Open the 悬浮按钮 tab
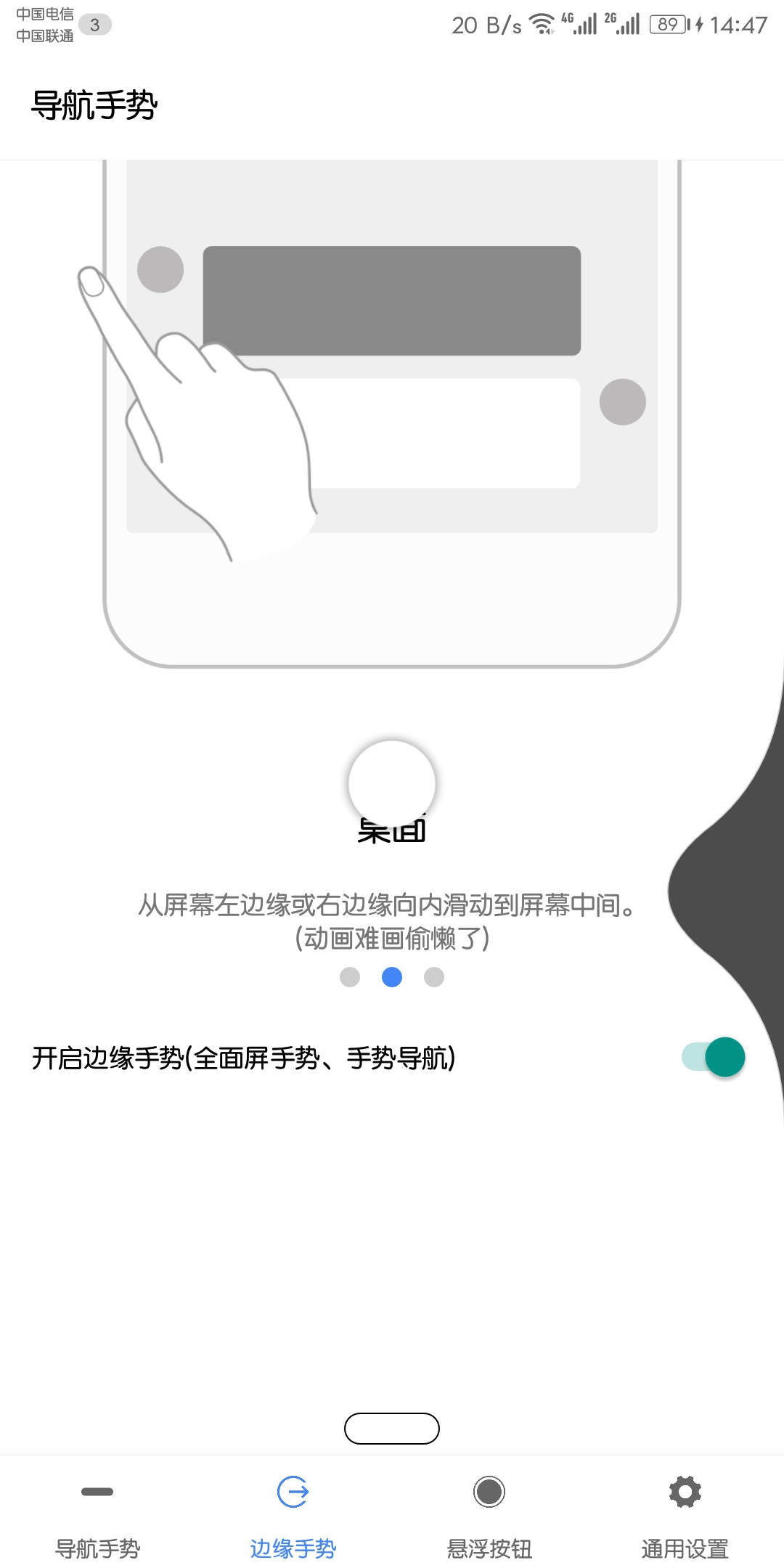 489,1516
